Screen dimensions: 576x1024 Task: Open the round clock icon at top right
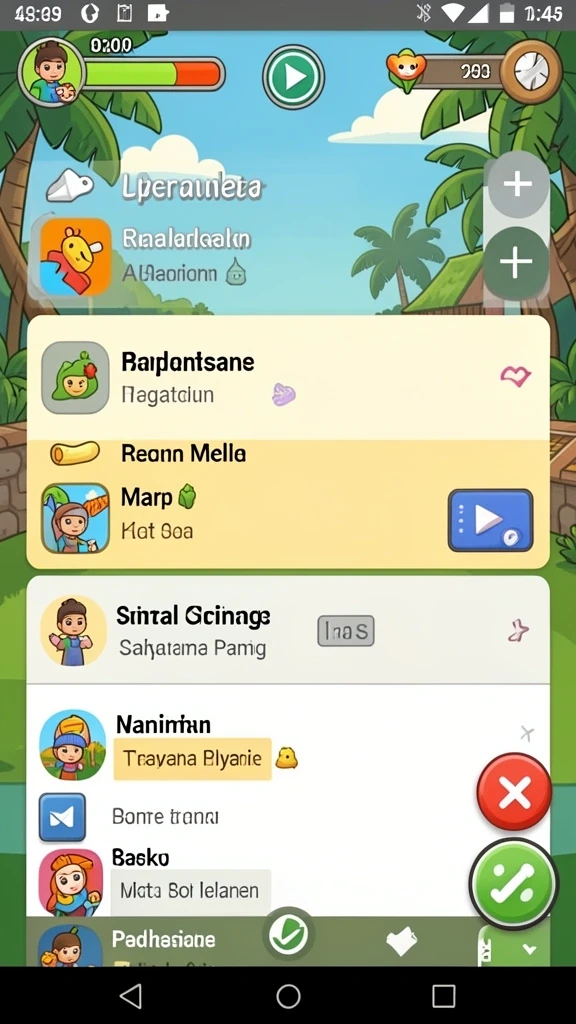click(532, 72)
